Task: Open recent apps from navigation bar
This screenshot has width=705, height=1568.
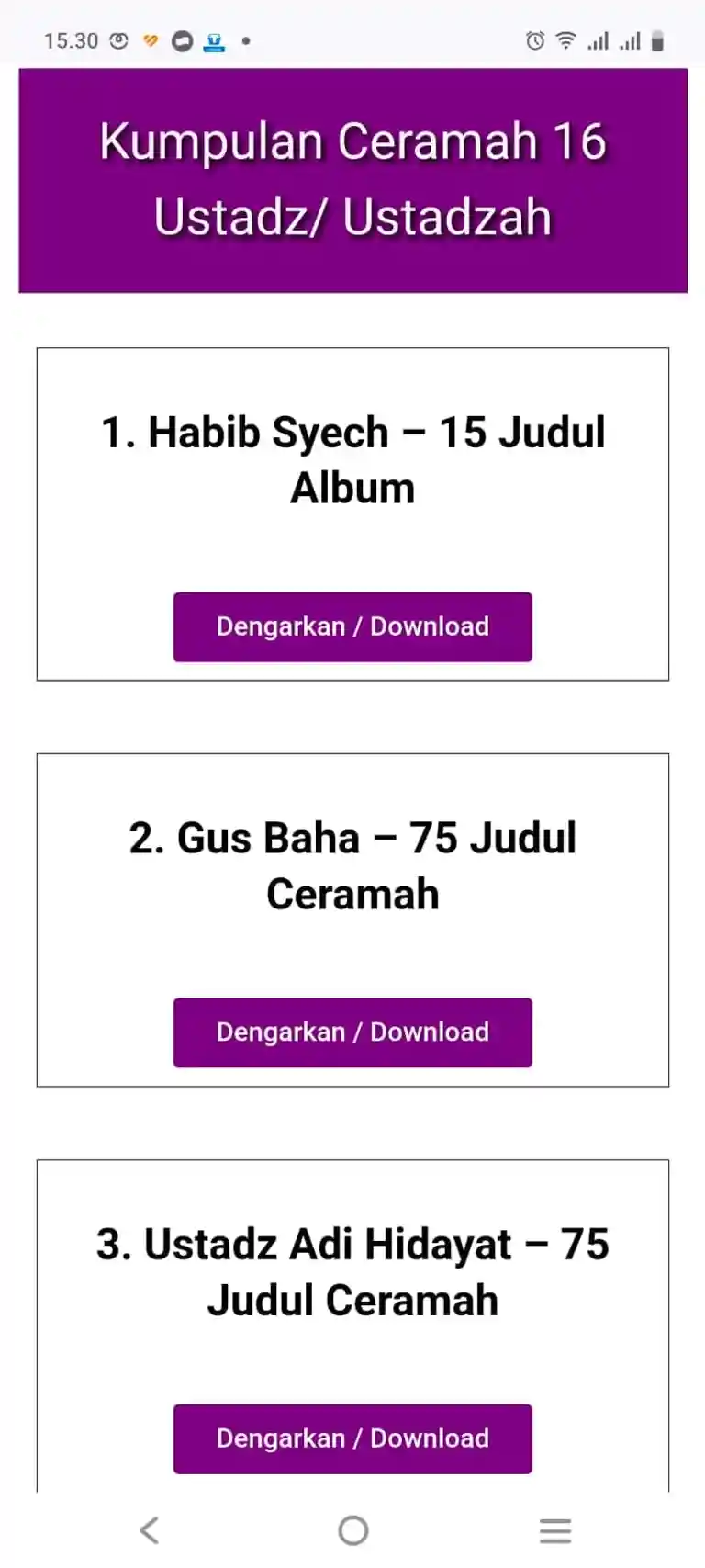Action: coord(554,1530)
